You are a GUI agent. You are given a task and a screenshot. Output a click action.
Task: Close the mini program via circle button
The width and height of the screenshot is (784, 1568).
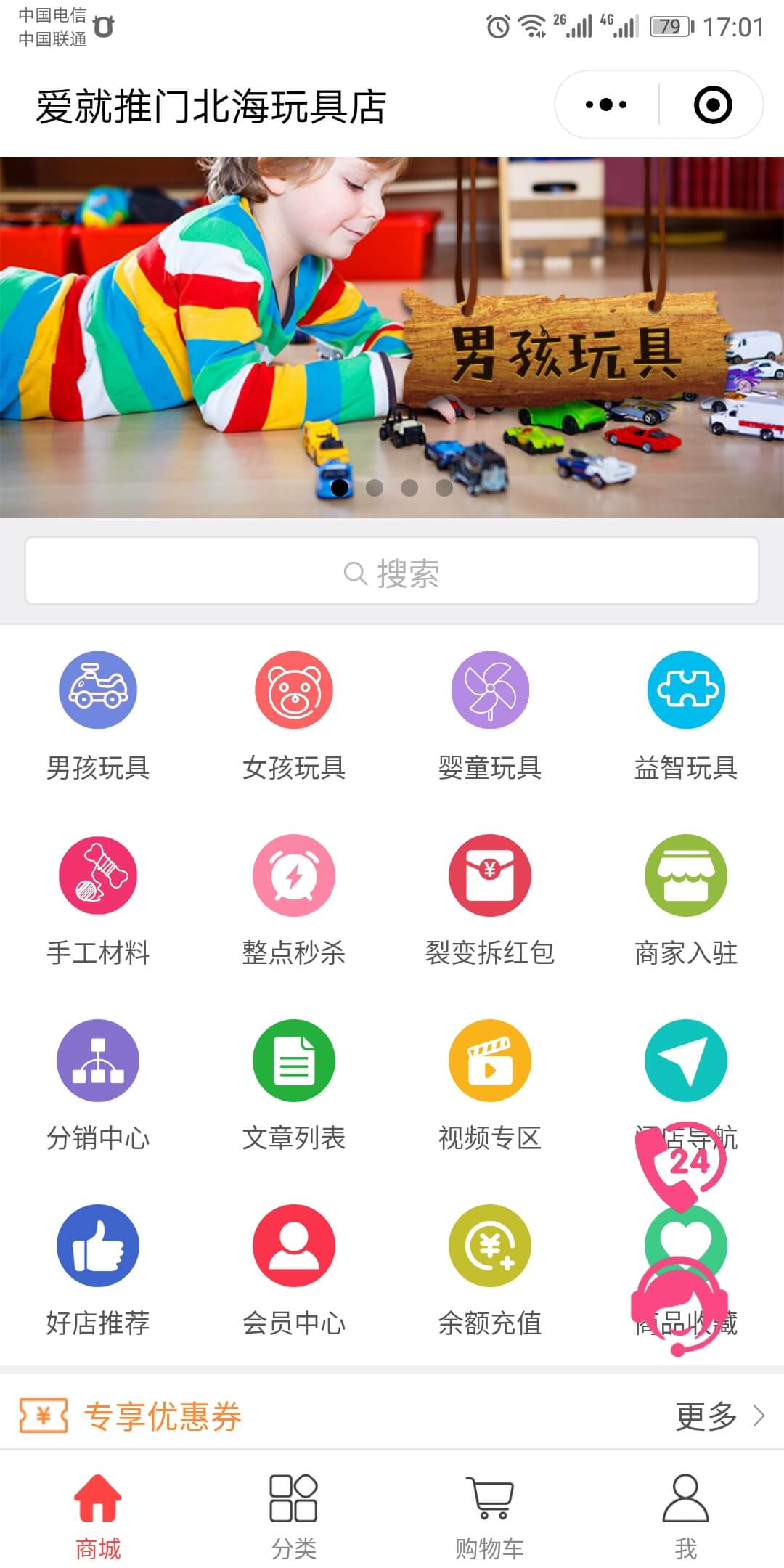(x=712, y=105)
